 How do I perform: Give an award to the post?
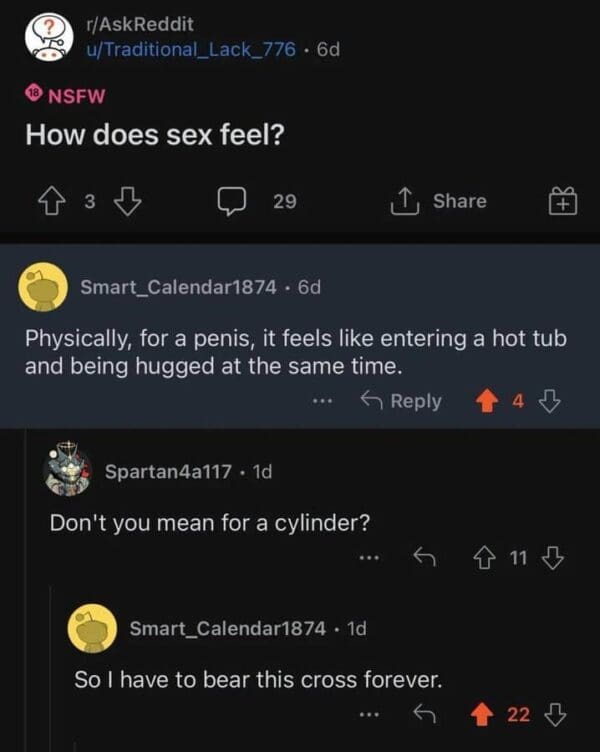(x=562, y=202)
